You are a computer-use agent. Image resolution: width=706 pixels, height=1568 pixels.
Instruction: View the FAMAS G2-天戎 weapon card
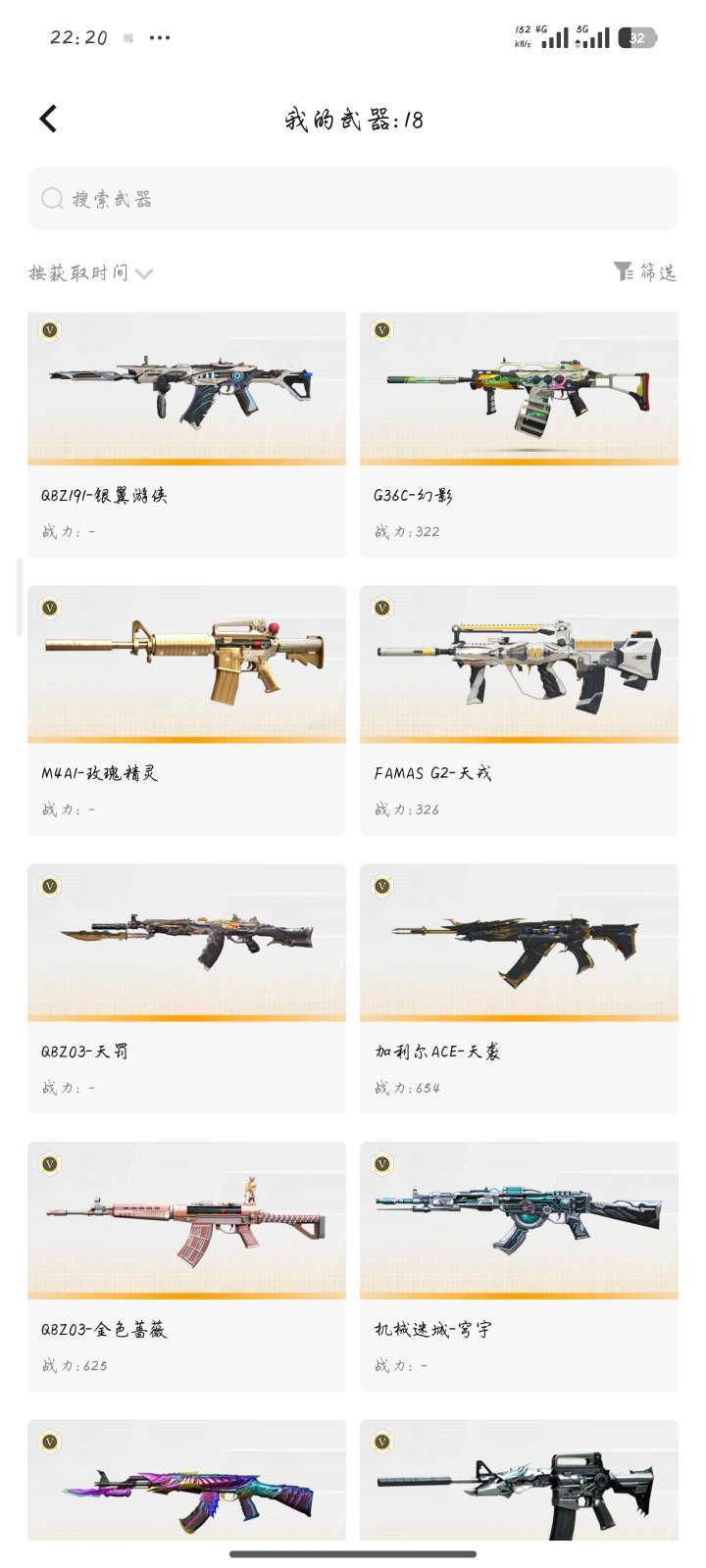point(519,710)
